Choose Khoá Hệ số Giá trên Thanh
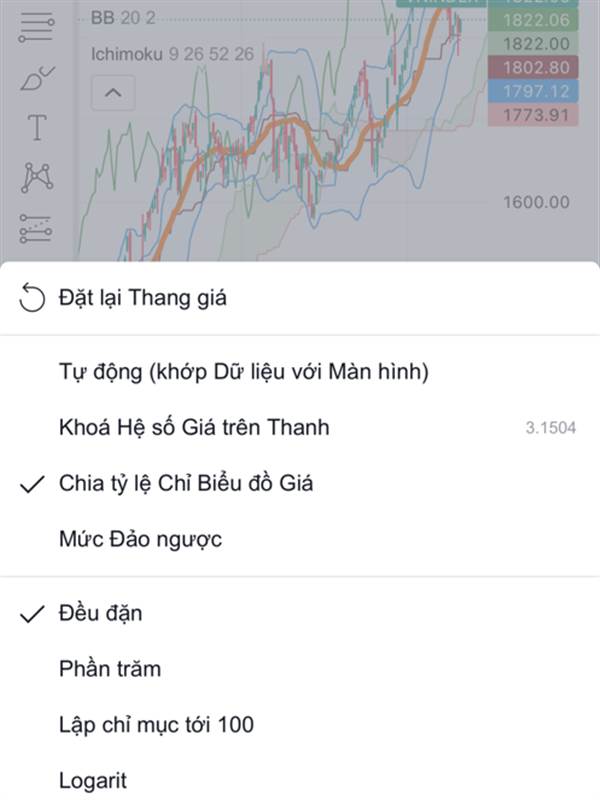600x800 pixels. 300,428
